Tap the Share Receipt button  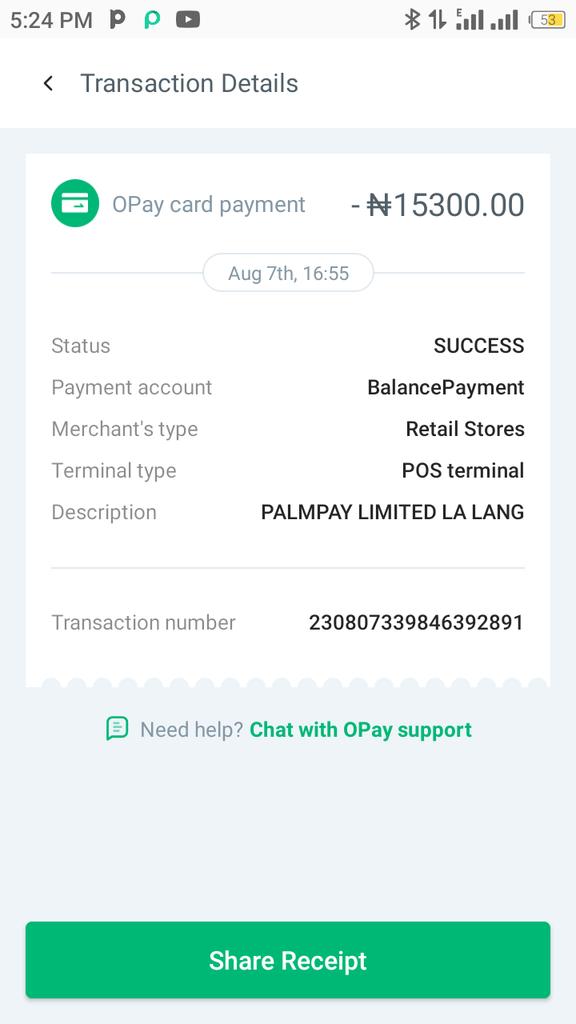[x=288, y=960]
